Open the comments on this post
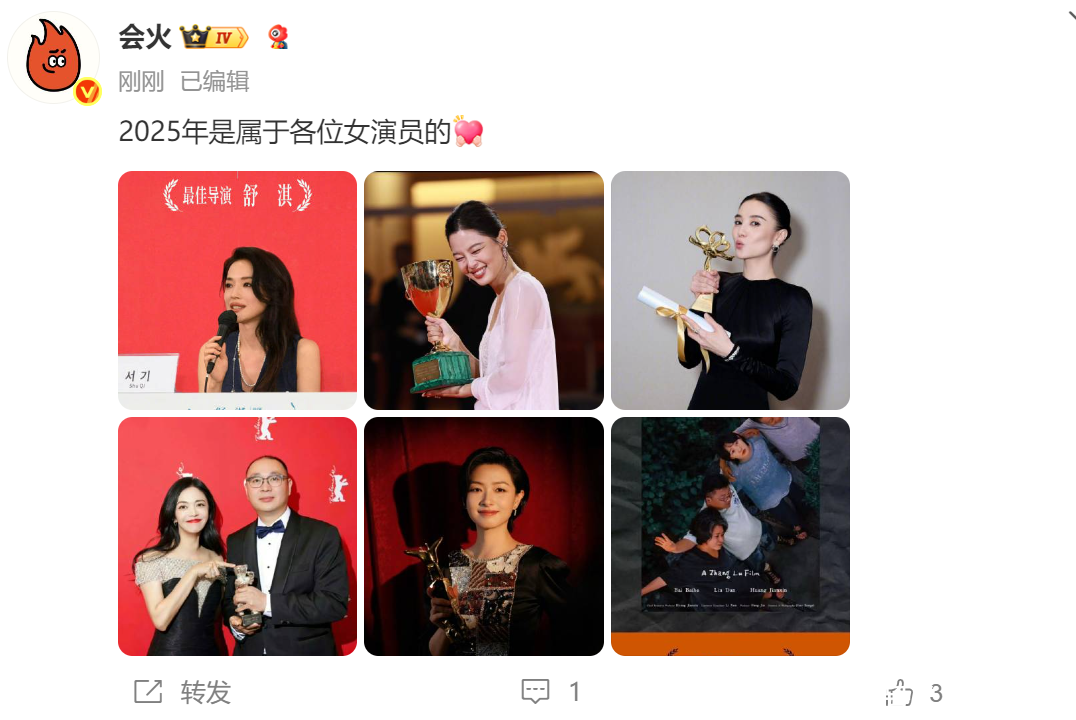 pos(550,692)
